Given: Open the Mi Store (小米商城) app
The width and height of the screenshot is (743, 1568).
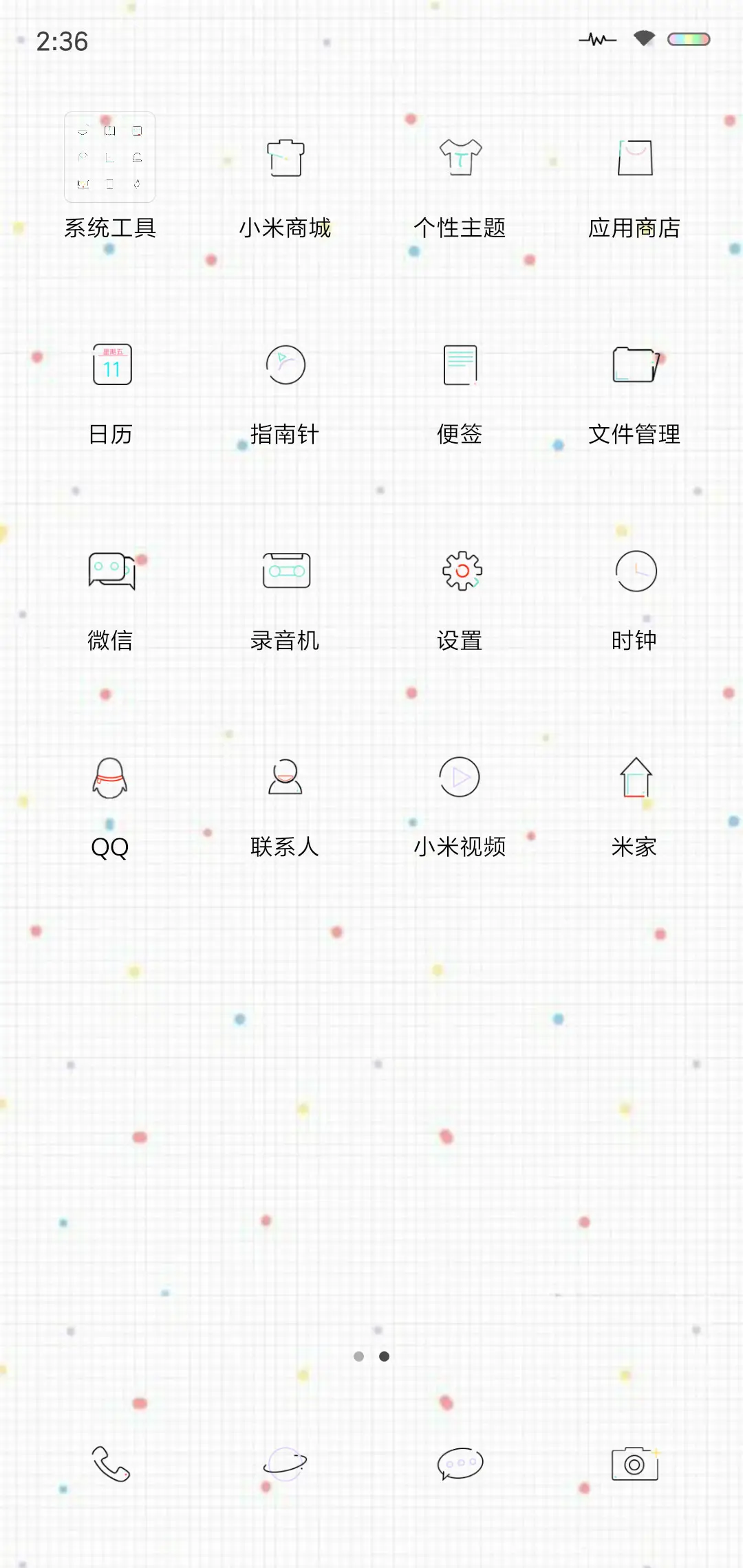Looking at the screenshot, I should [x=285, y=160].
